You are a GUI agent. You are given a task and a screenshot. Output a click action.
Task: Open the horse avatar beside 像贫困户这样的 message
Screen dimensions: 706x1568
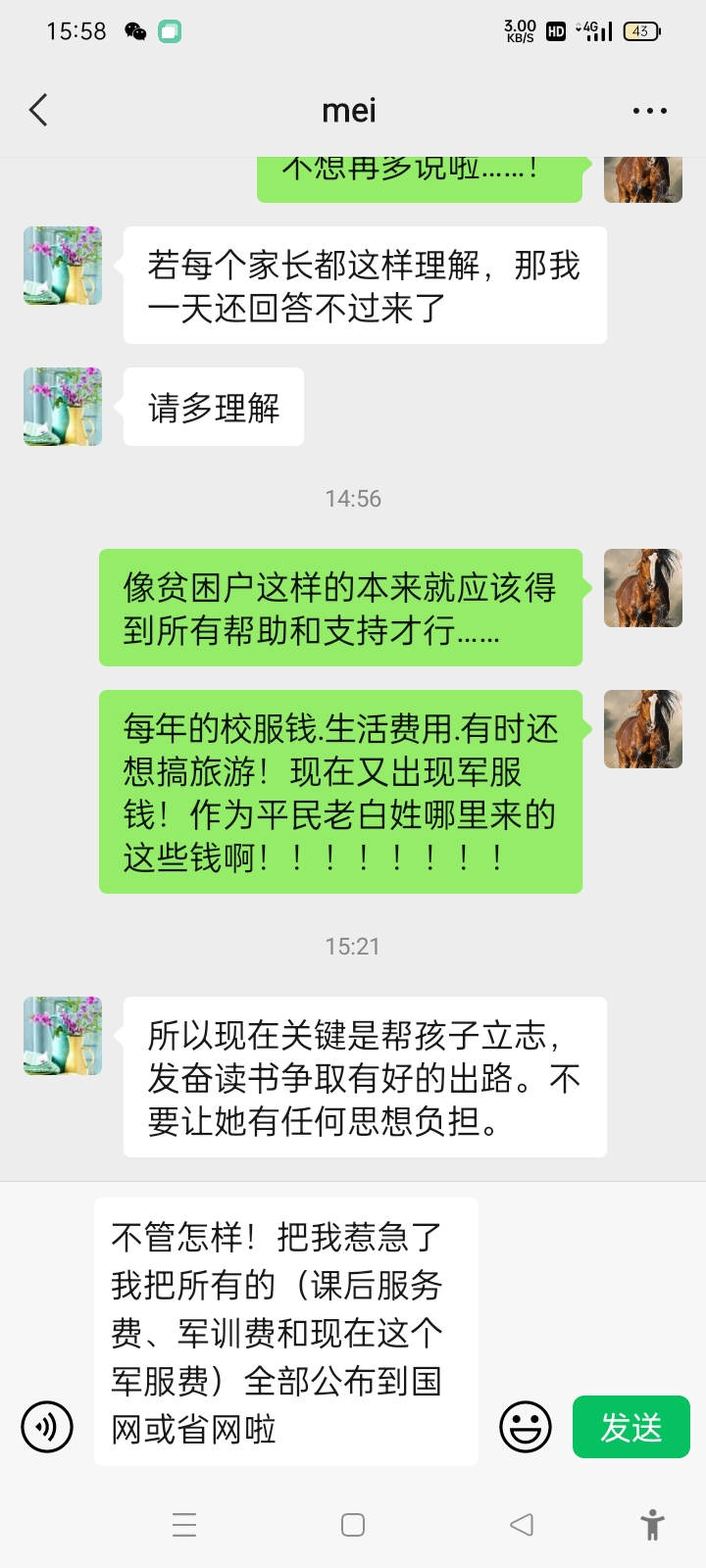coord(642,588)
